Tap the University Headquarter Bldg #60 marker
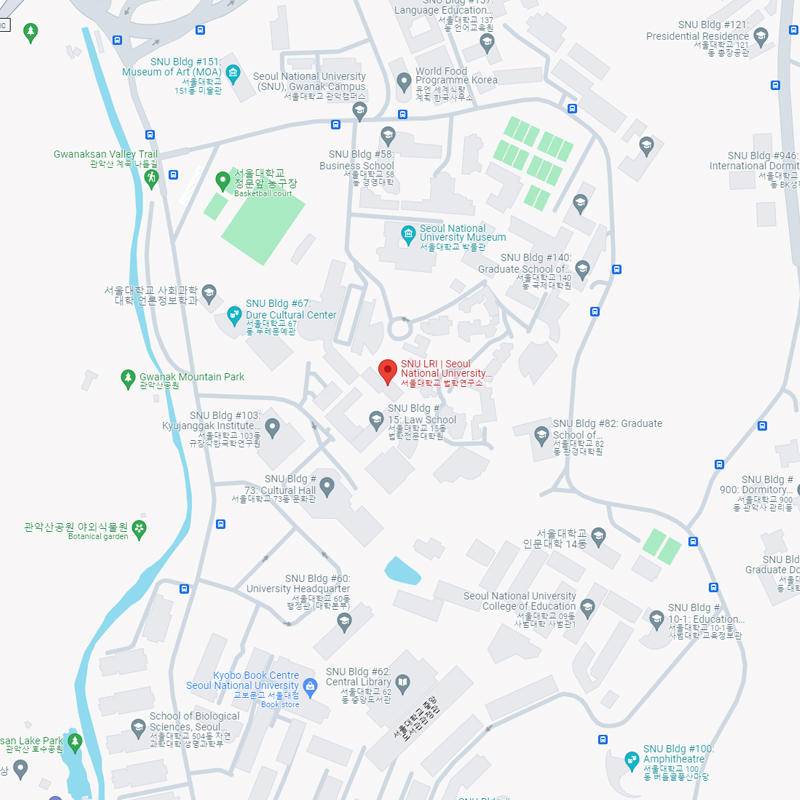This screenshot has height=800, width=800. click(345, 621)
